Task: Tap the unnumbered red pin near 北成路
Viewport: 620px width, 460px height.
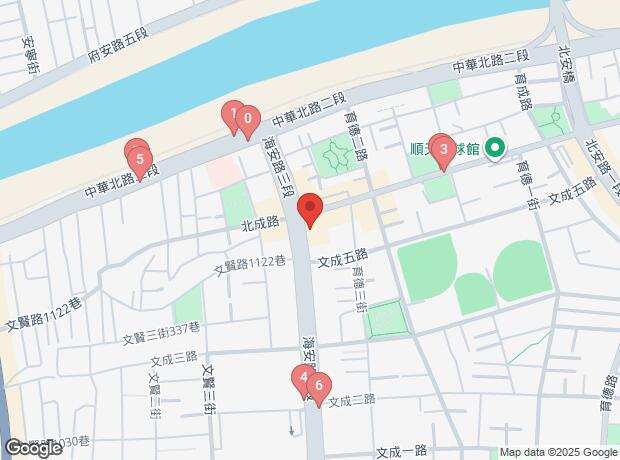Action: pyautogui.click(x=310, y=210)
